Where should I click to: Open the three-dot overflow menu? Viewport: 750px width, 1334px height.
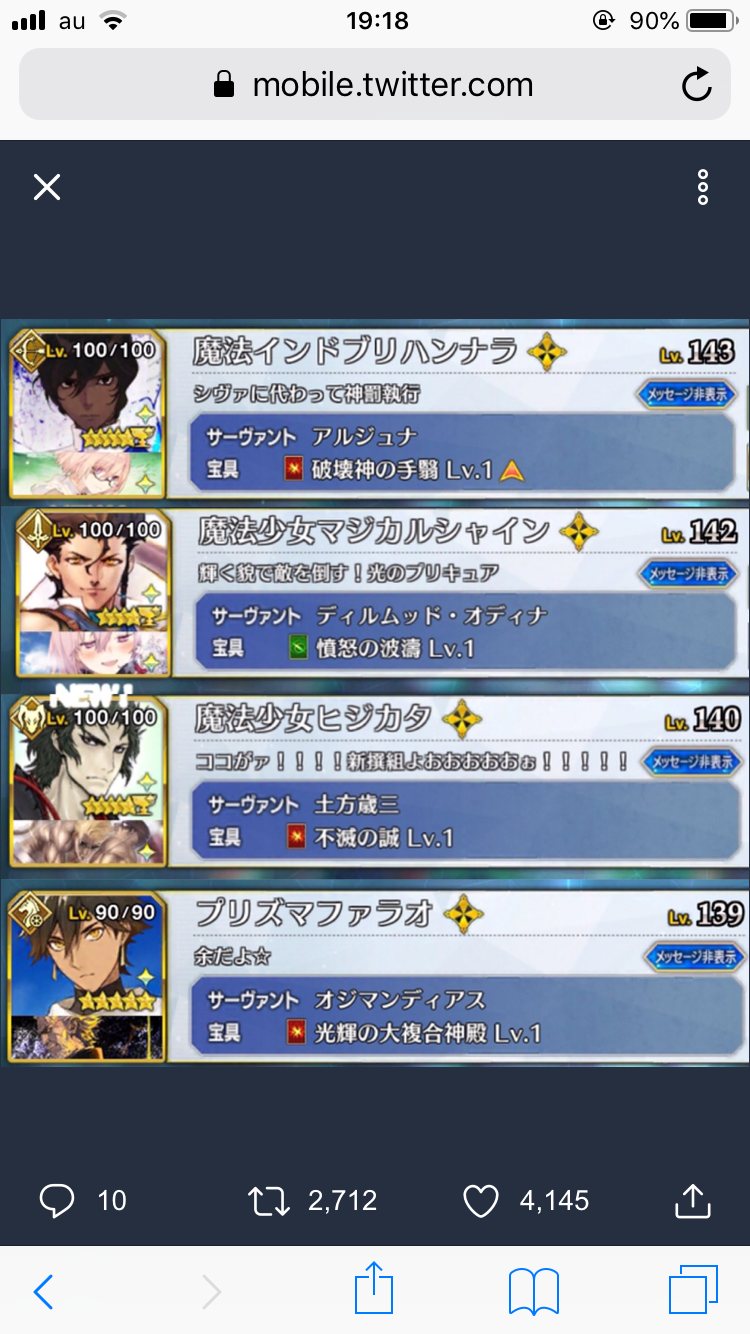click(x=703, y=187)
